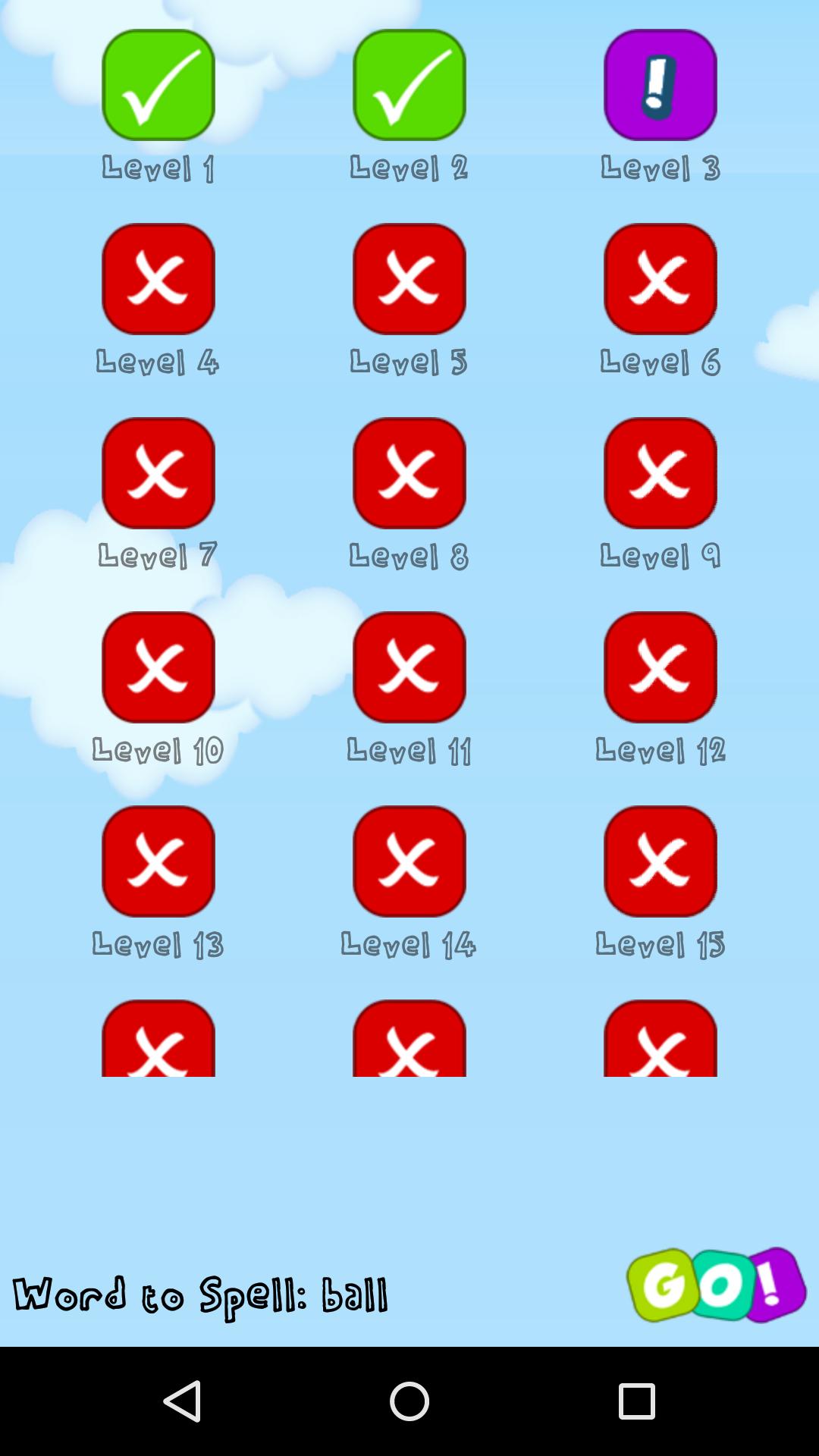Return to the home screen

[409, 1401]
